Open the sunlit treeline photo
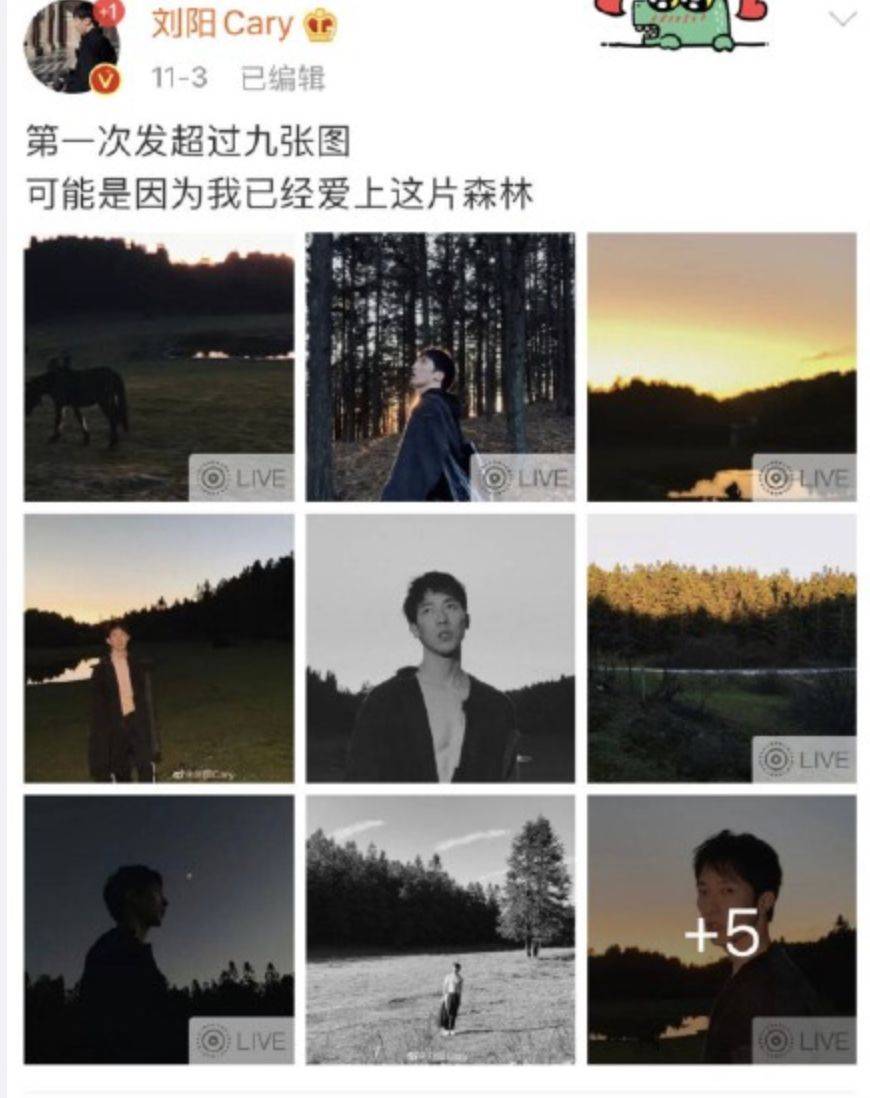The width and height of the screenshot is (870, 1098). (x=721, y=648)
